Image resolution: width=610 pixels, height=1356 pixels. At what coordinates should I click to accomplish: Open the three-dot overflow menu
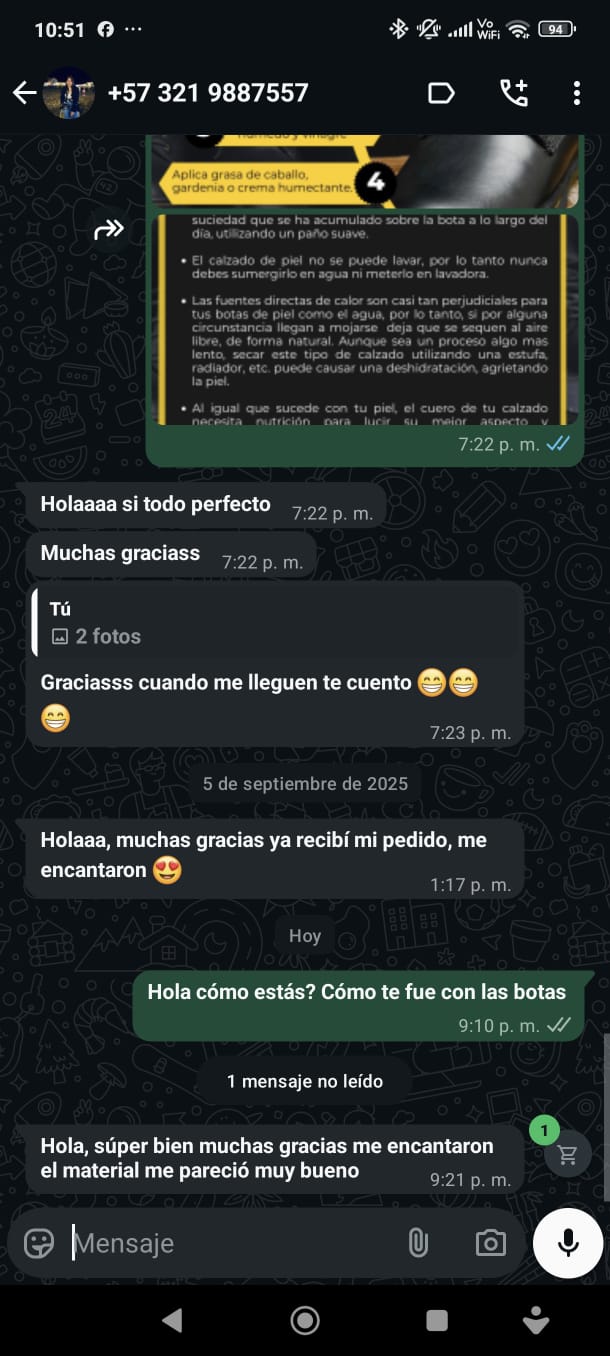point(577,93)
